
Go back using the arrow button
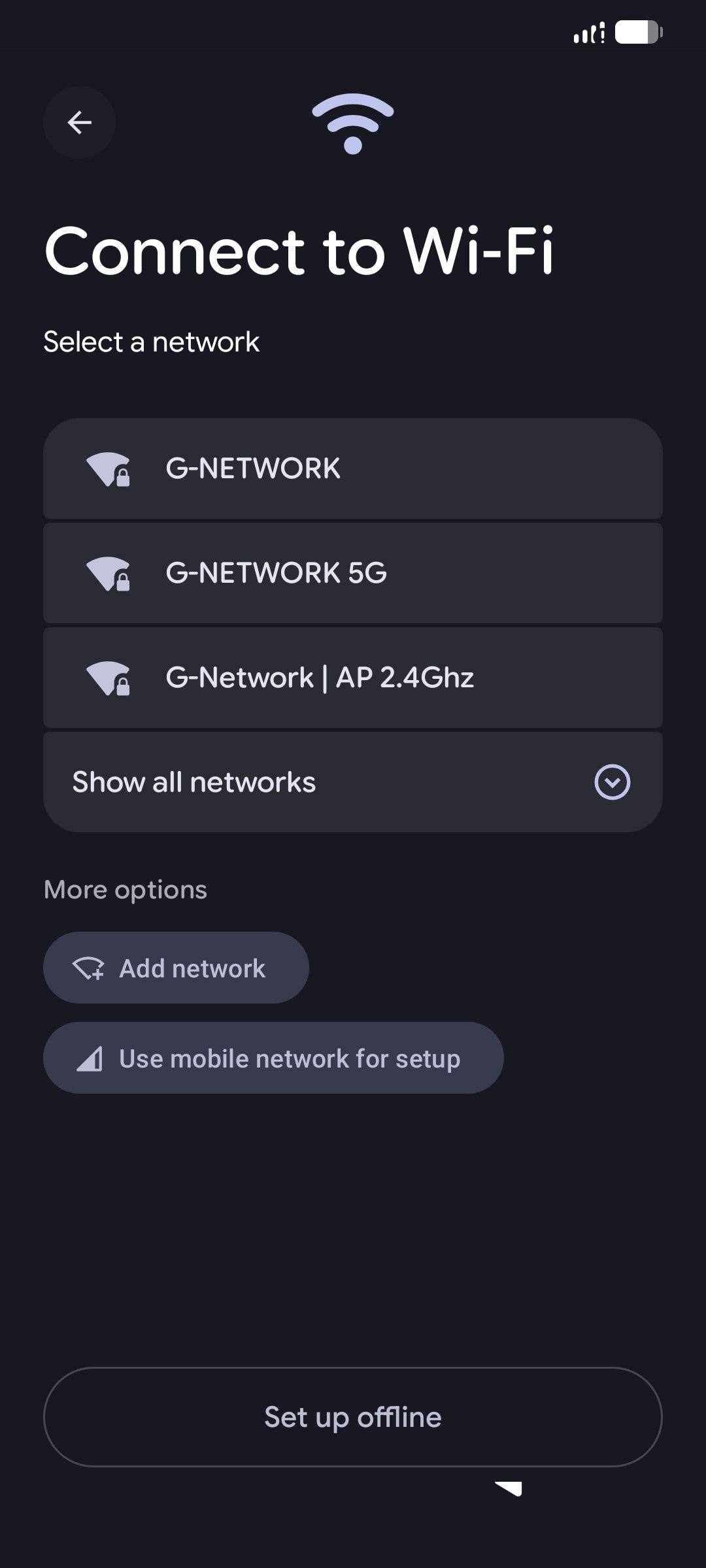tap(80, 123)
